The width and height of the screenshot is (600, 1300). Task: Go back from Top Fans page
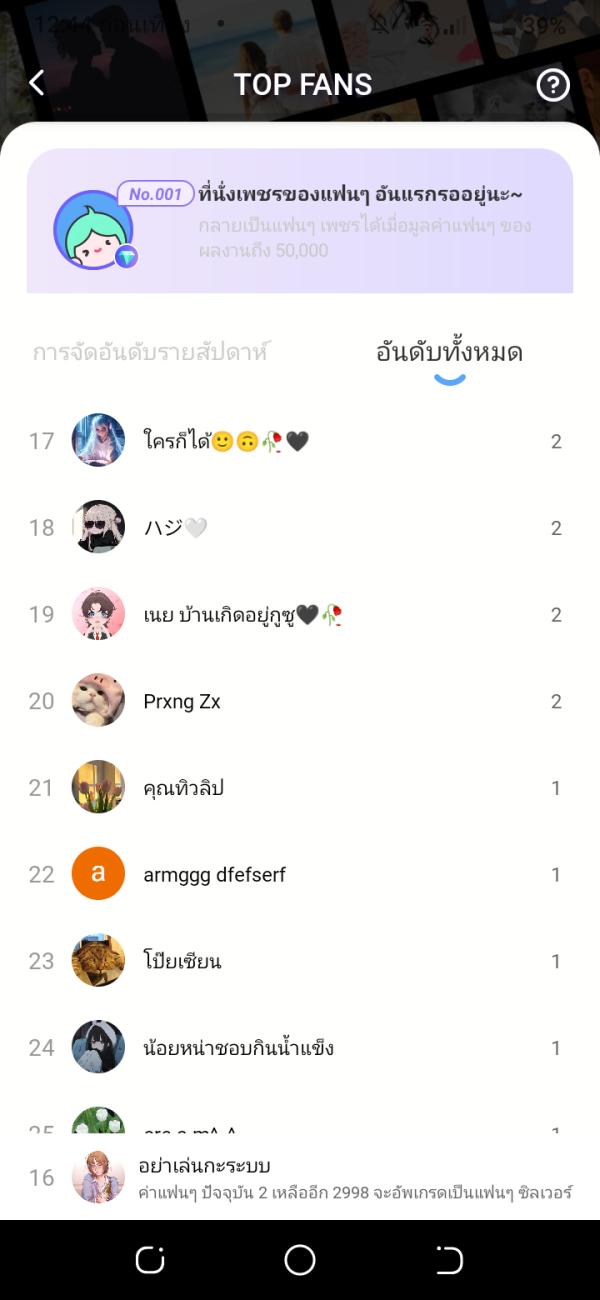pyautogui.click(x=37, y=83)
